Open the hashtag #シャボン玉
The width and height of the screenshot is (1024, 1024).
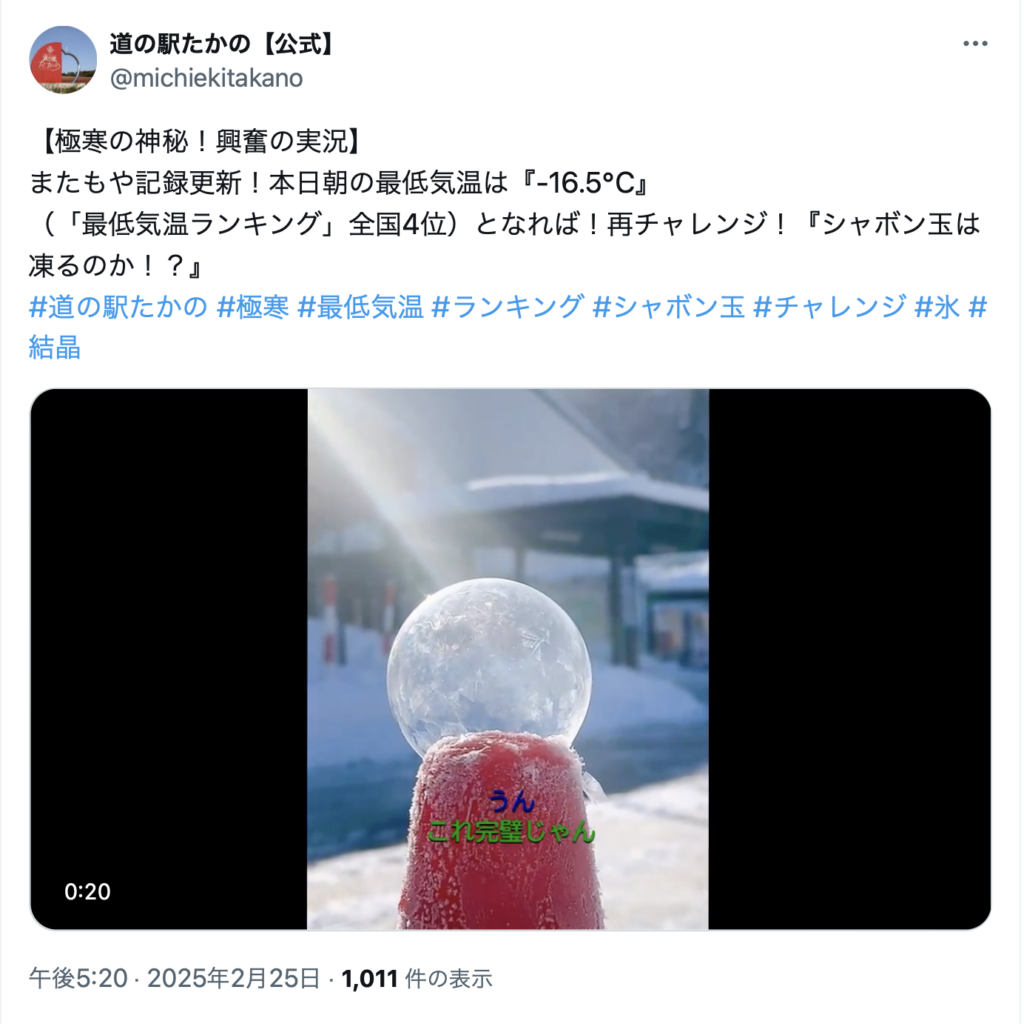667,307
